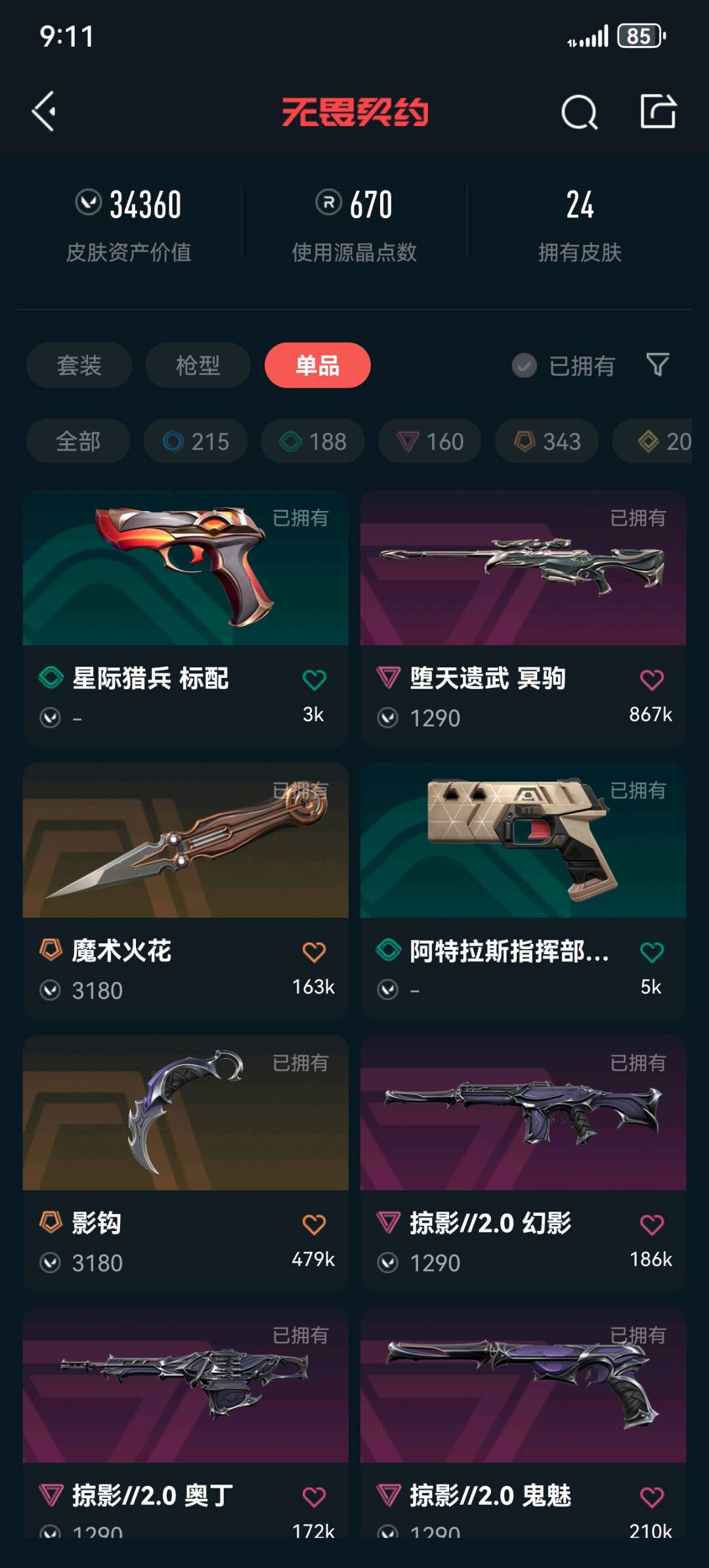This screenshot has width=709, height=1568.
Task: Like the 影钩 skin with heart icon
Action: pyautogui.click(x=314, y=1224)
